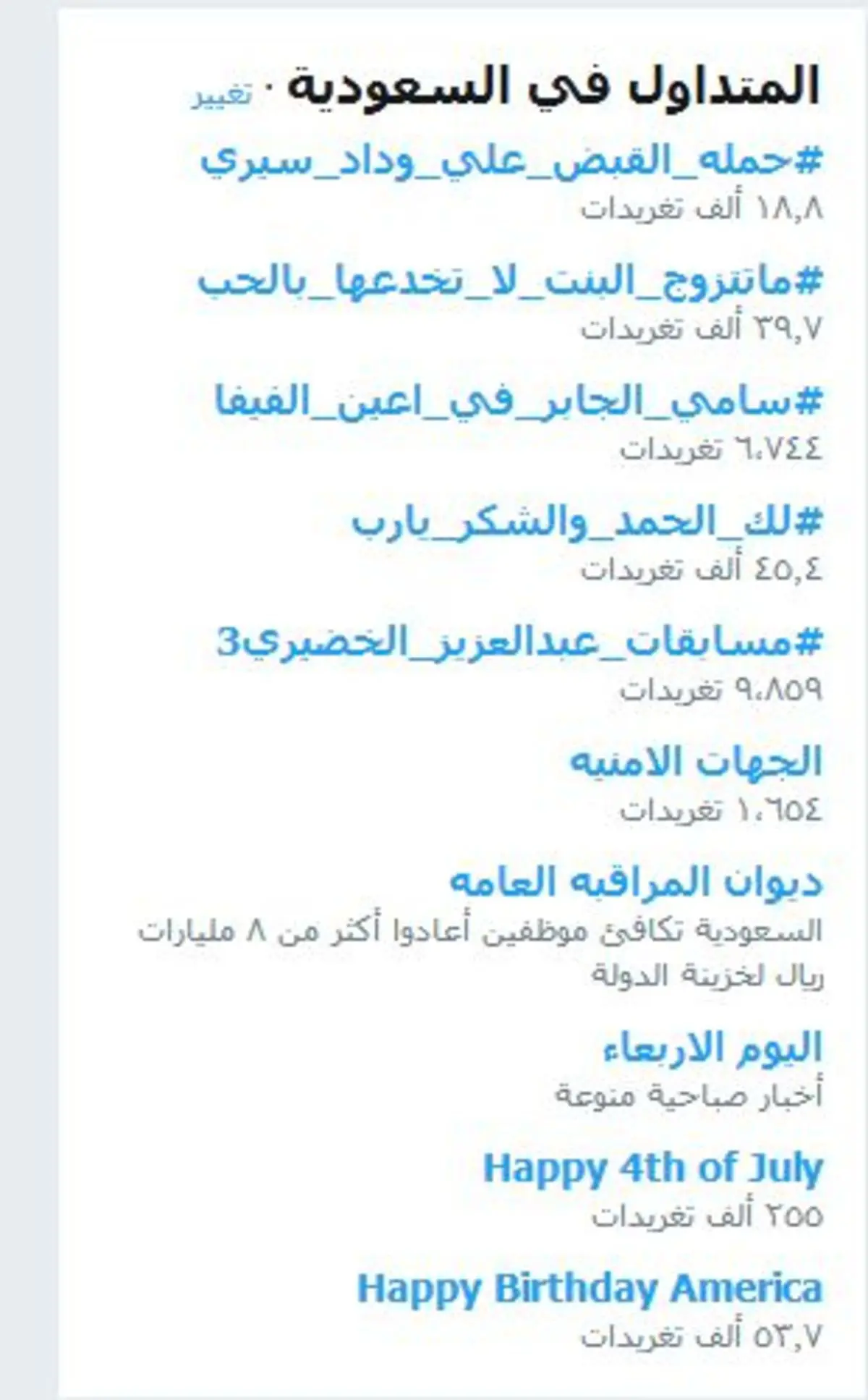Image resolution: width=868 pixels, height=1400 pixels.
Task: Open the الجهات الامنيه trending topic
Action: 696,763
